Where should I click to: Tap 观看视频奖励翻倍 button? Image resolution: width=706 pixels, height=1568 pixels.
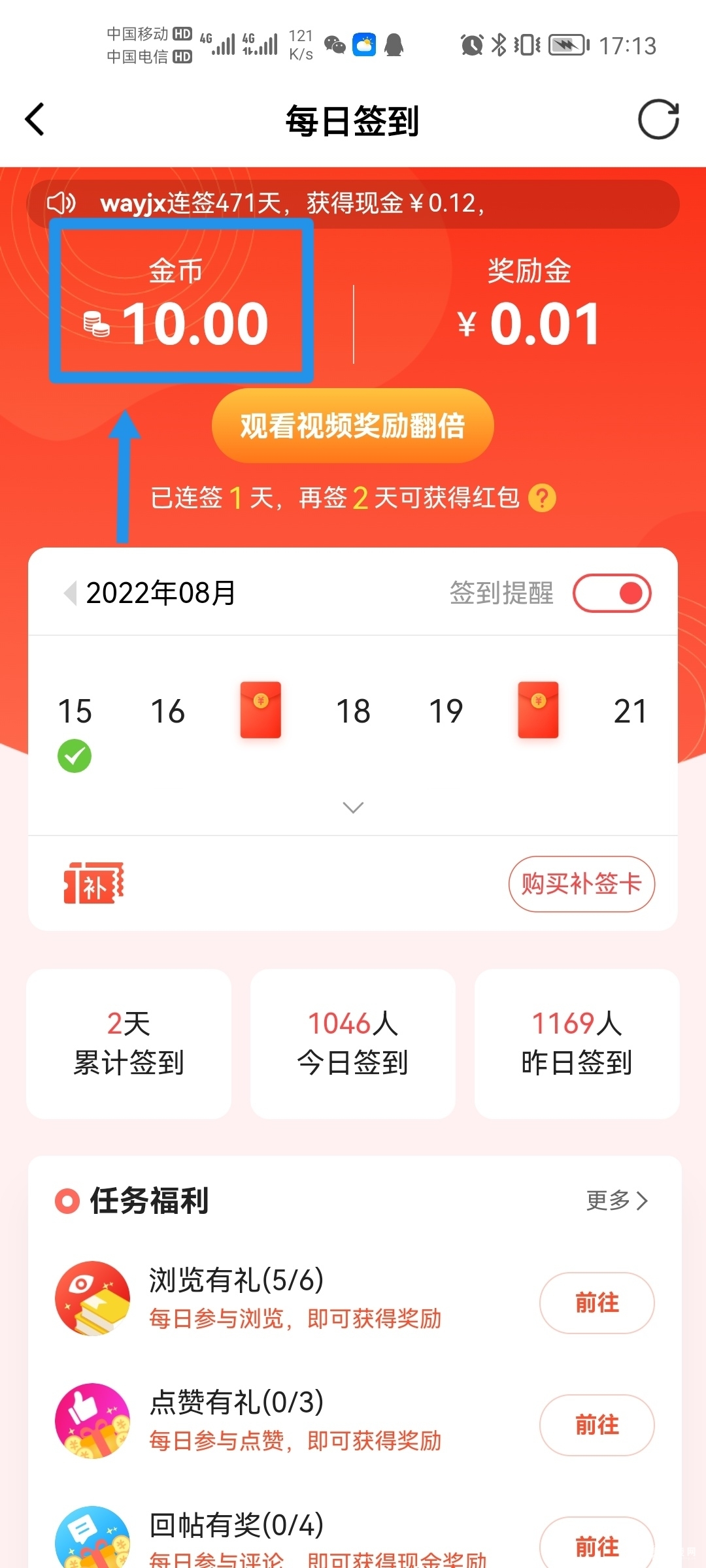[352, 426]
